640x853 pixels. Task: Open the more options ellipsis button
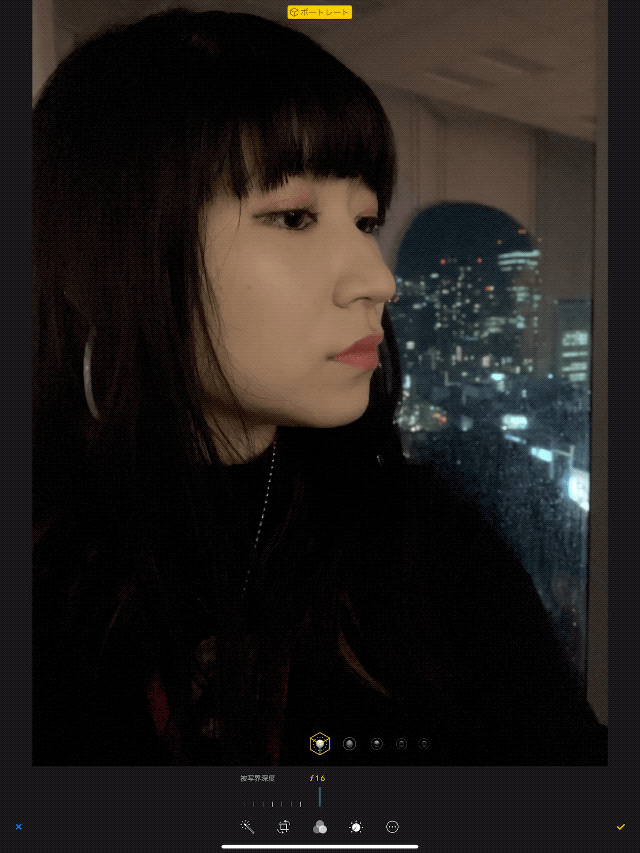point(392,827)
